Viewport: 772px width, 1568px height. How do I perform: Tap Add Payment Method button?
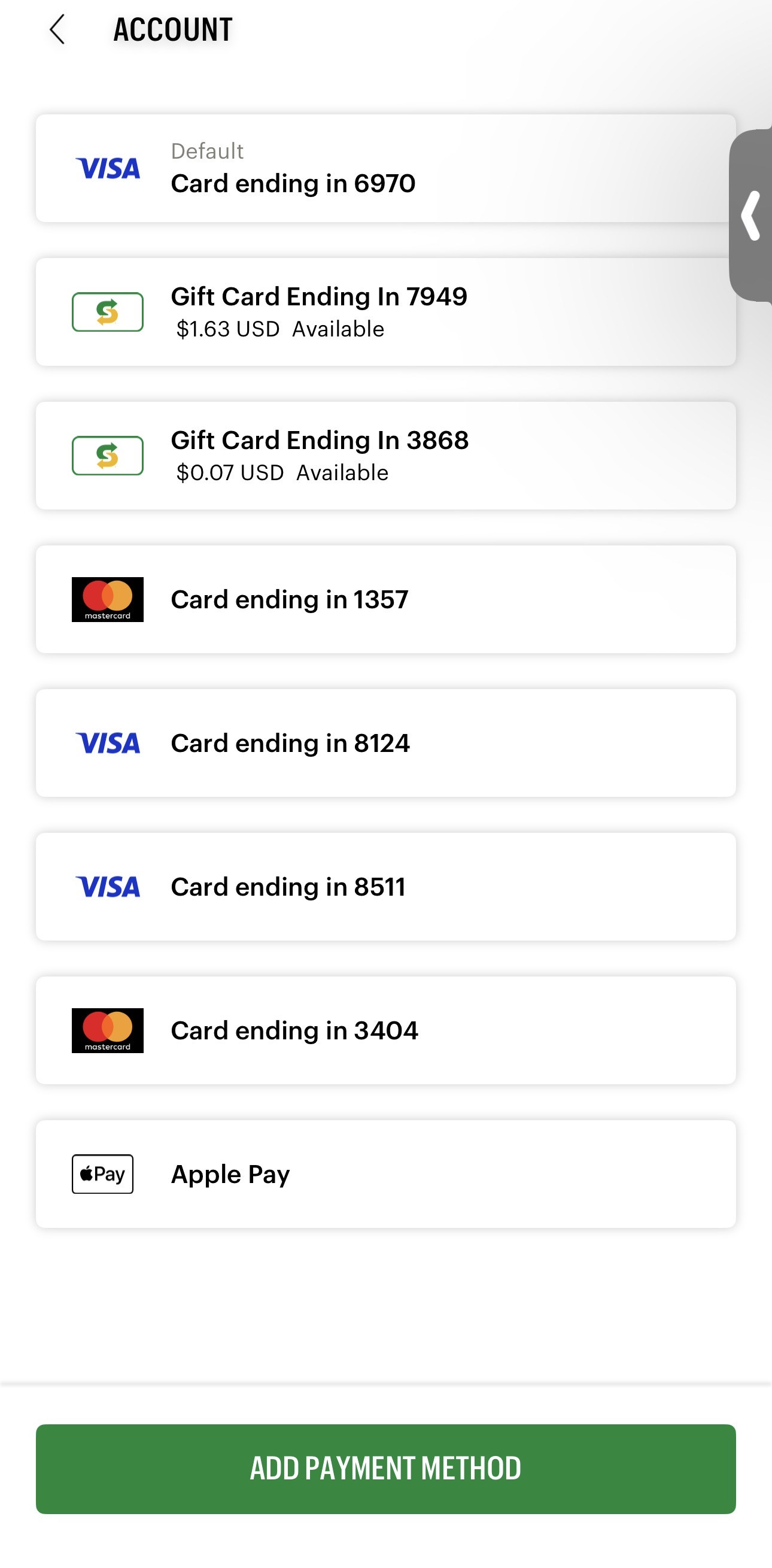[x=385, y=1469]
